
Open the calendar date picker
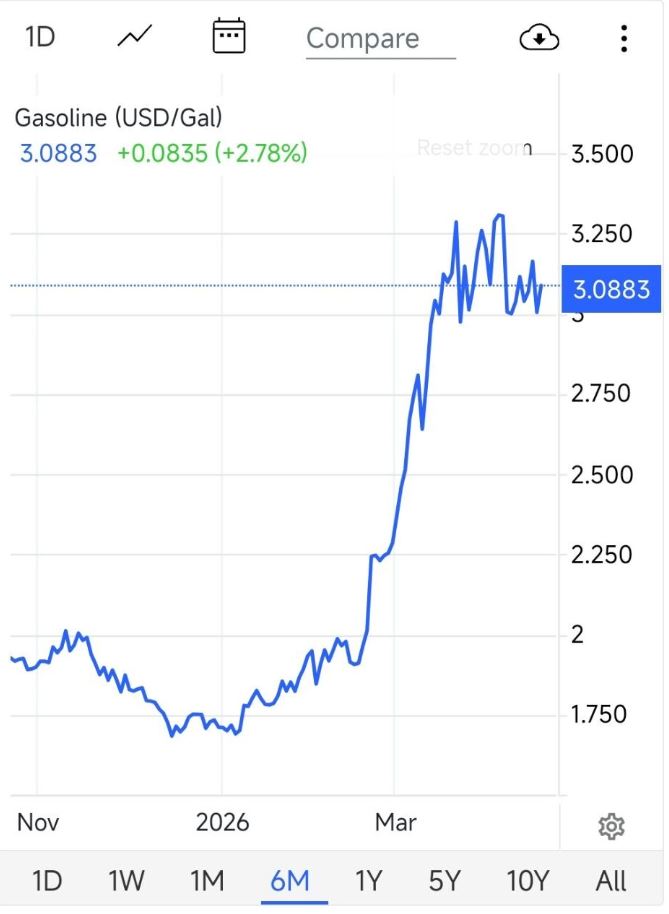[229, 37]
